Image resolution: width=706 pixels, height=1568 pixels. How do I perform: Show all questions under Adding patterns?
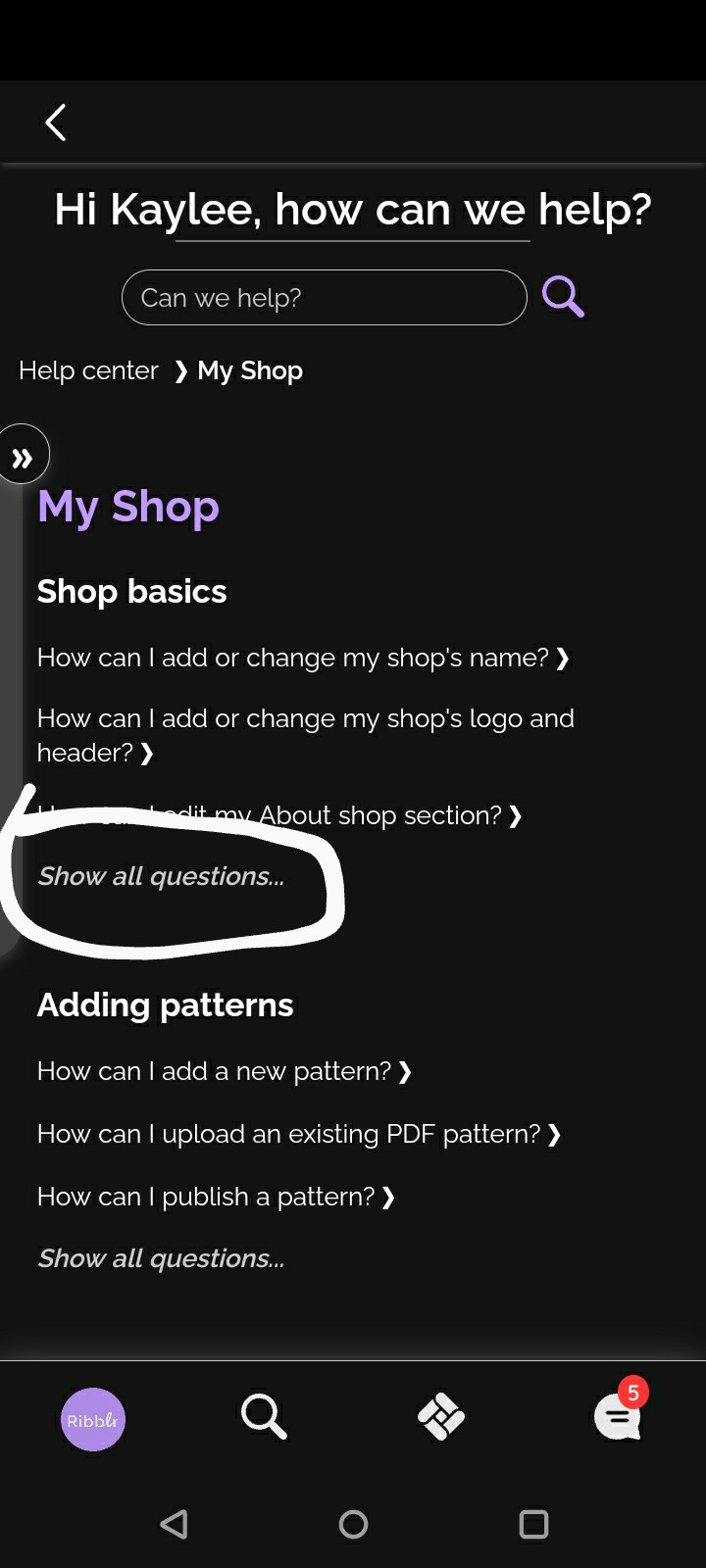162,1258
